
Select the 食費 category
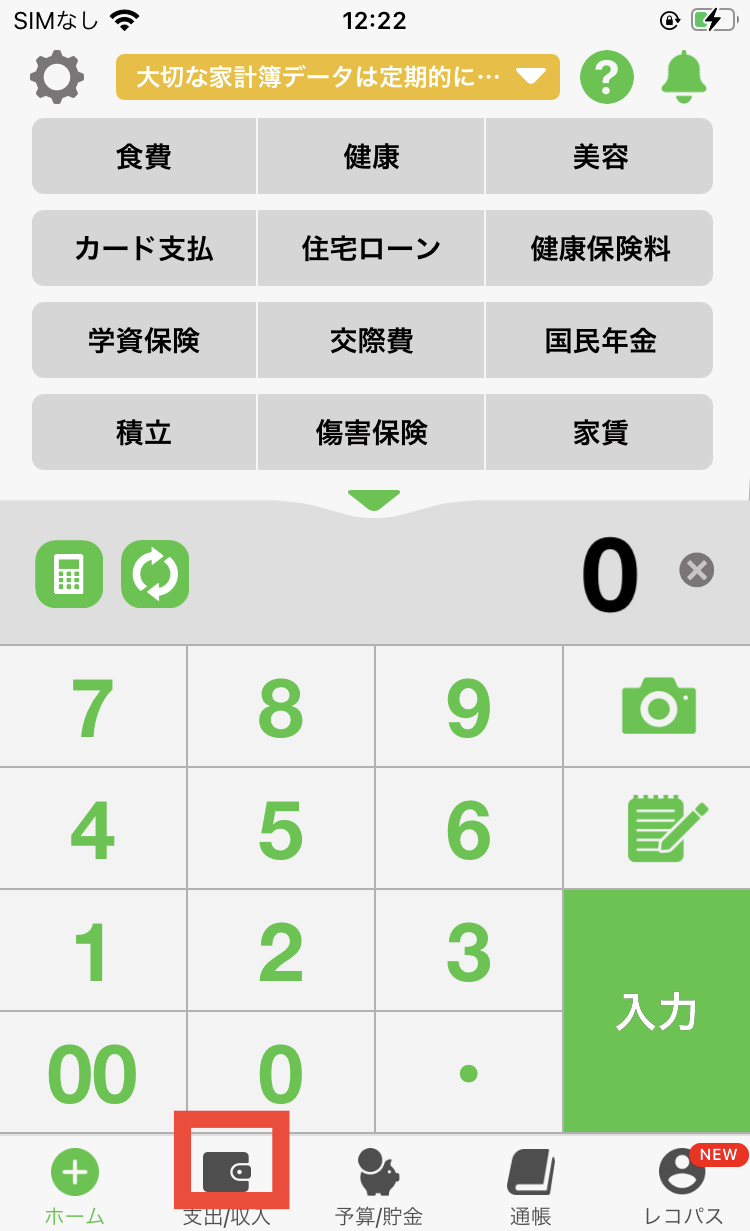[144, 157]
